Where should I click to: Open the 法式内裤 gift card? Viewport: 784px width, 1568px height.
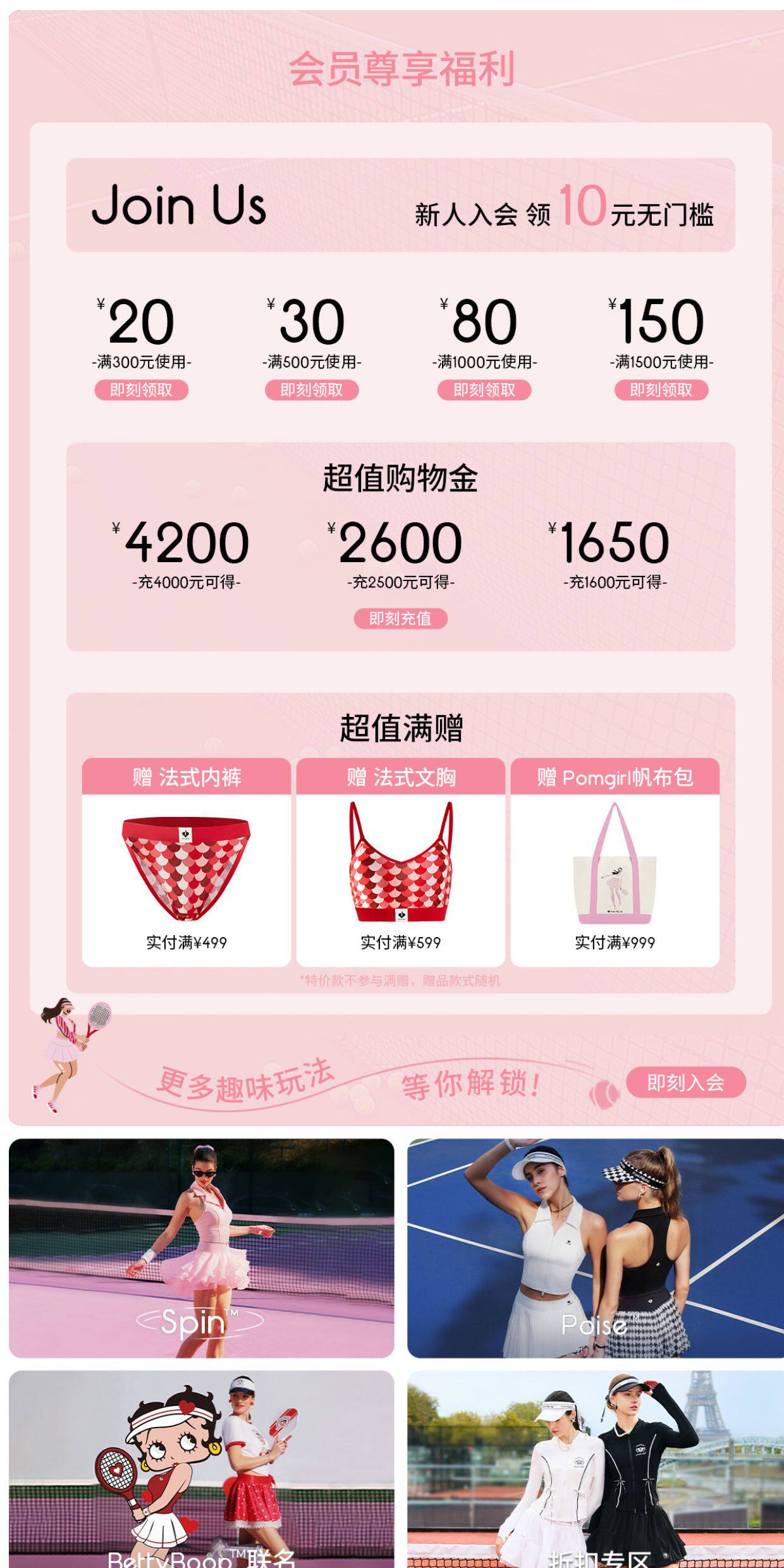[x=187, y=863]
